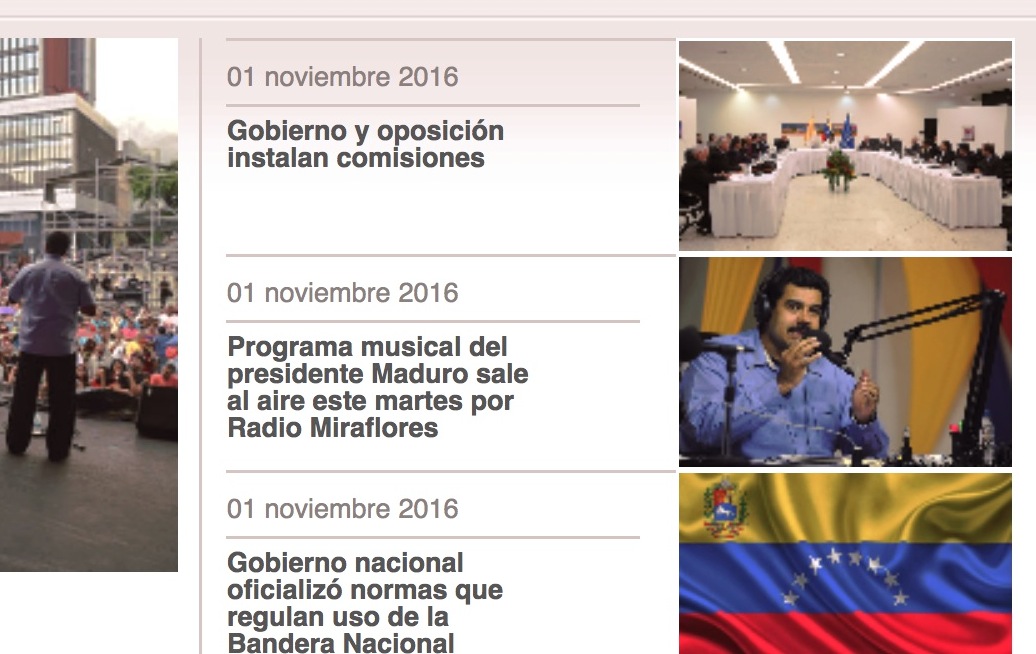The image size is (1036, 654).
Task: Open the featured photo of speaker on stage
Action: pos(88,305)
